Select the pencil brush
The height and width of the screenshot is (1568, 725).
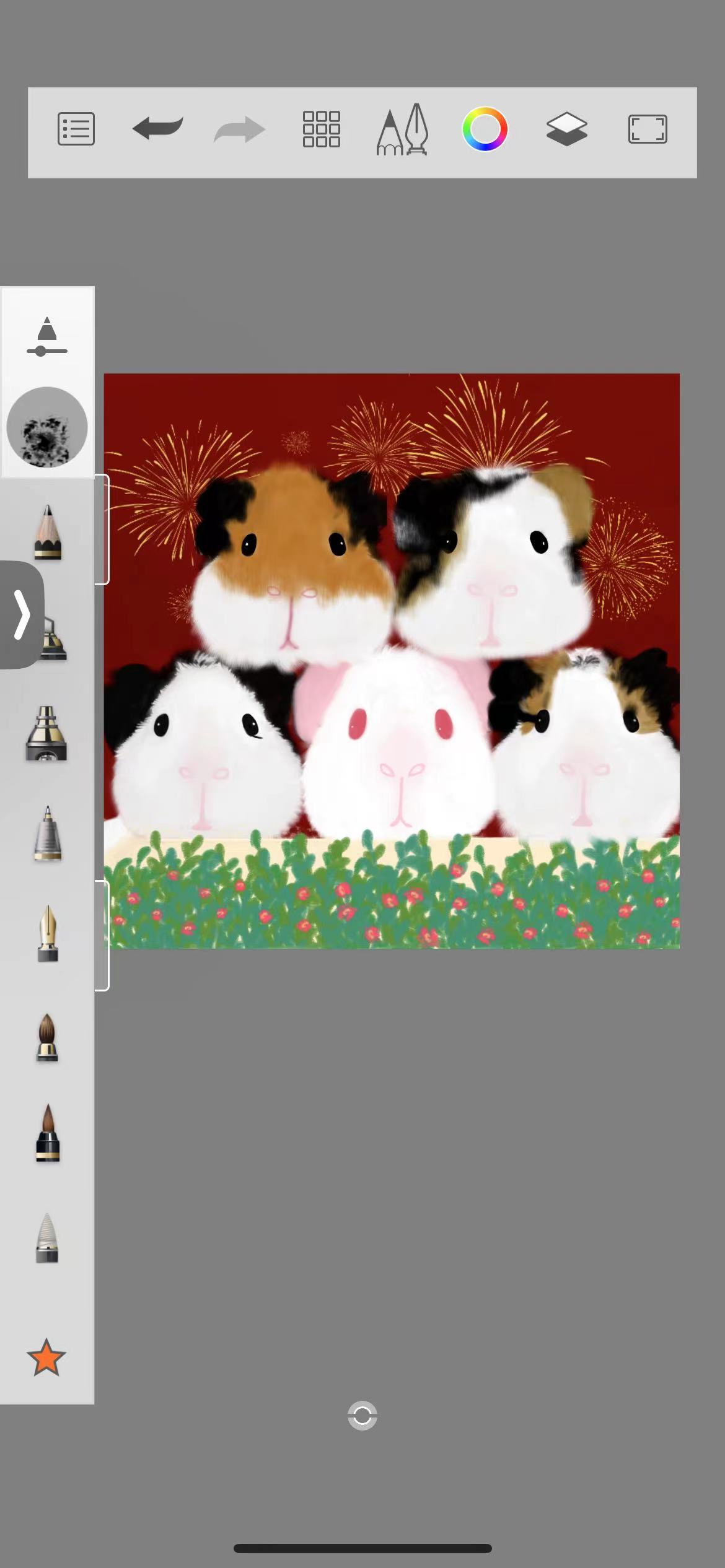pos(48,532)
